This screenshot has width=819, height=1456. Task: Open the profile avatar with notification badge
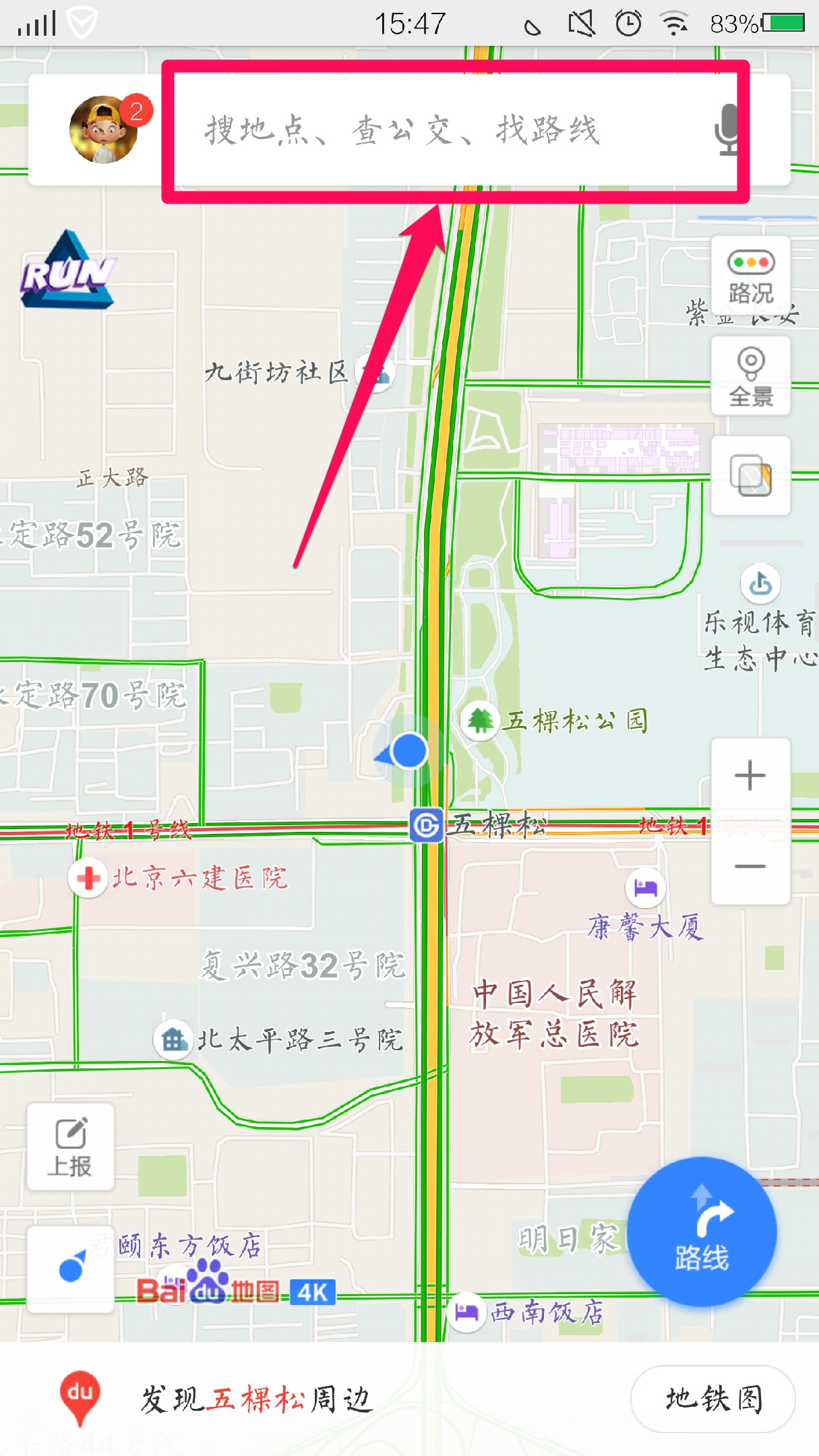click(104, 129)
